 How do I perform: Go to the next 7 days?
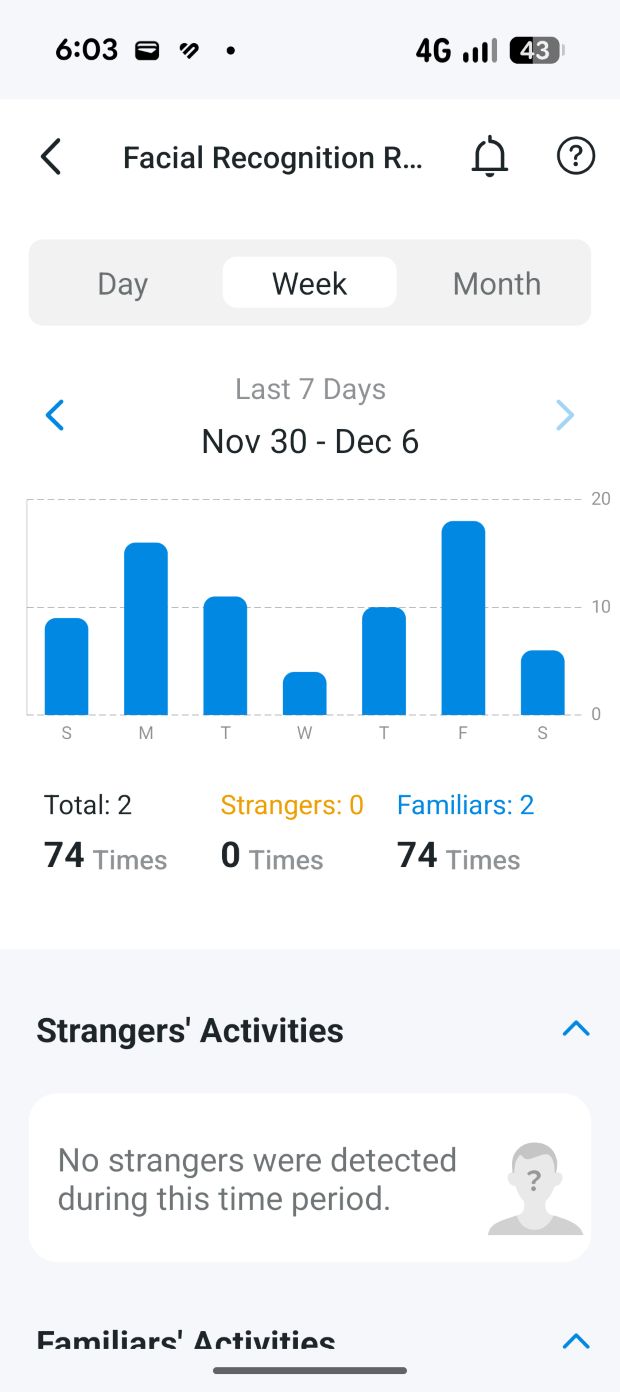[x=565, y=415]
